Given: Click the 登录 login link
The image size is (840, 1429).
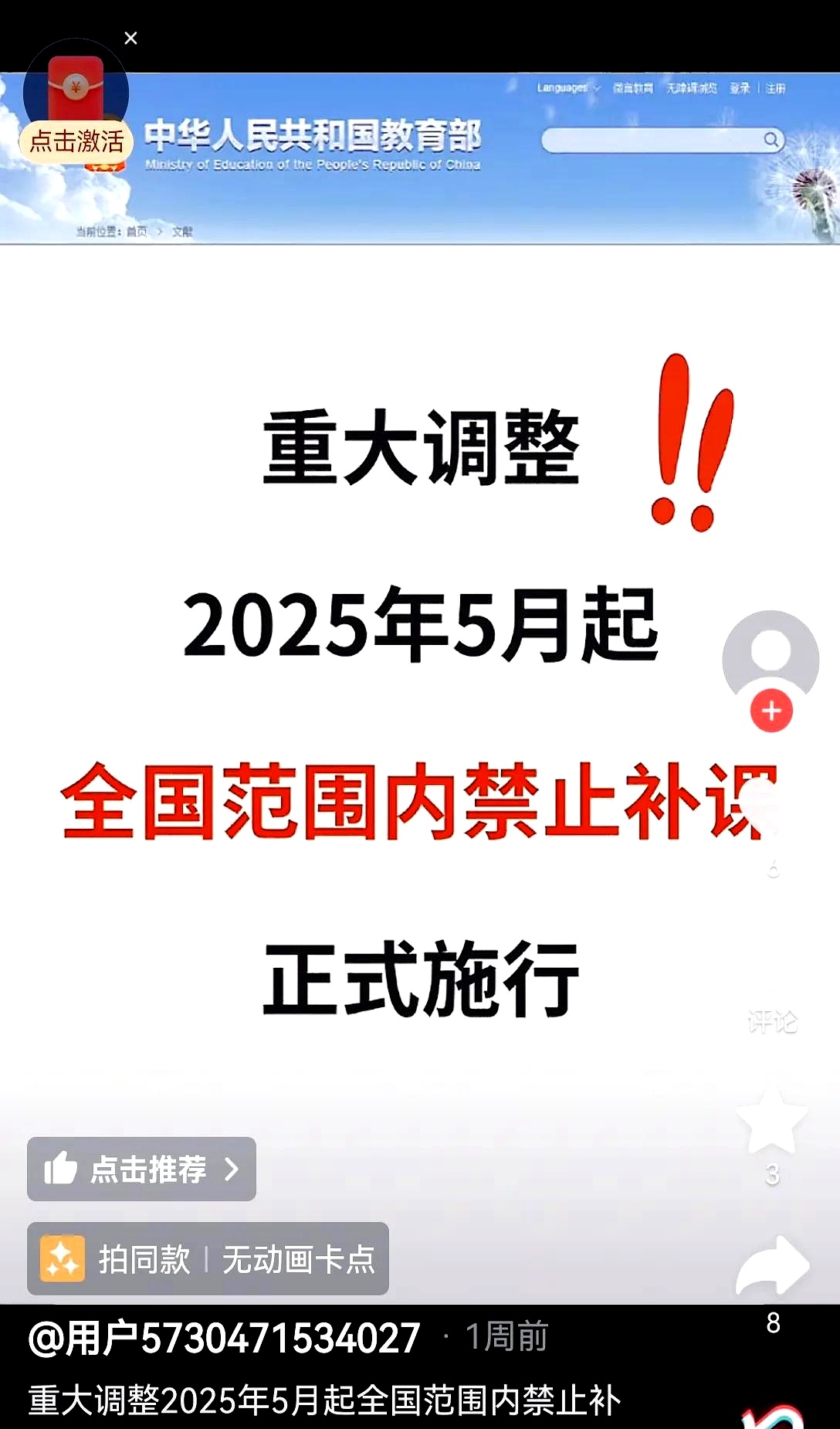Looking at the screenshot, I should point(740,88).
